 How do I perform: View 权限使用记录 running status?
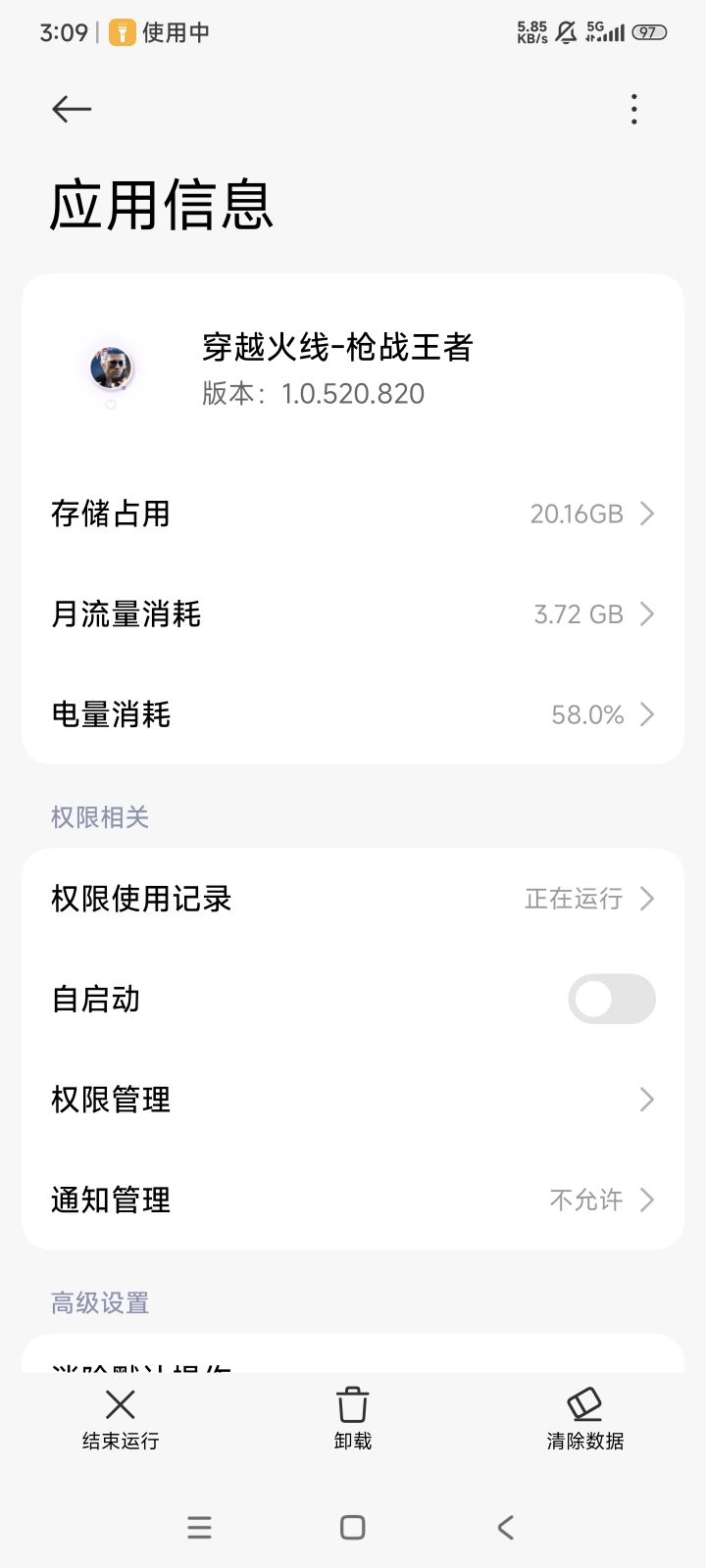coord(353,899)
